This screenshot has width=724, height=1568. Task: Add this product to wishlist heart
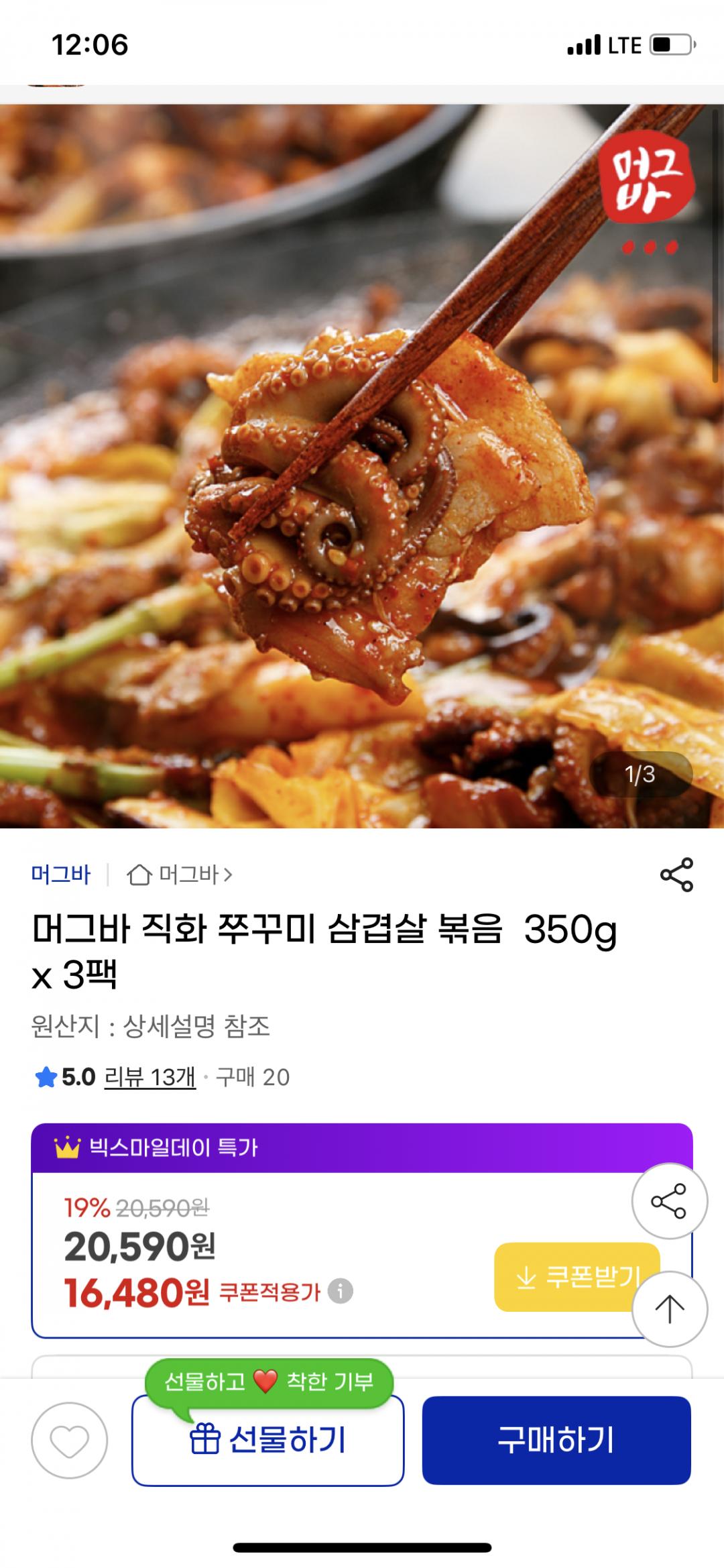tap(70, 1441)
